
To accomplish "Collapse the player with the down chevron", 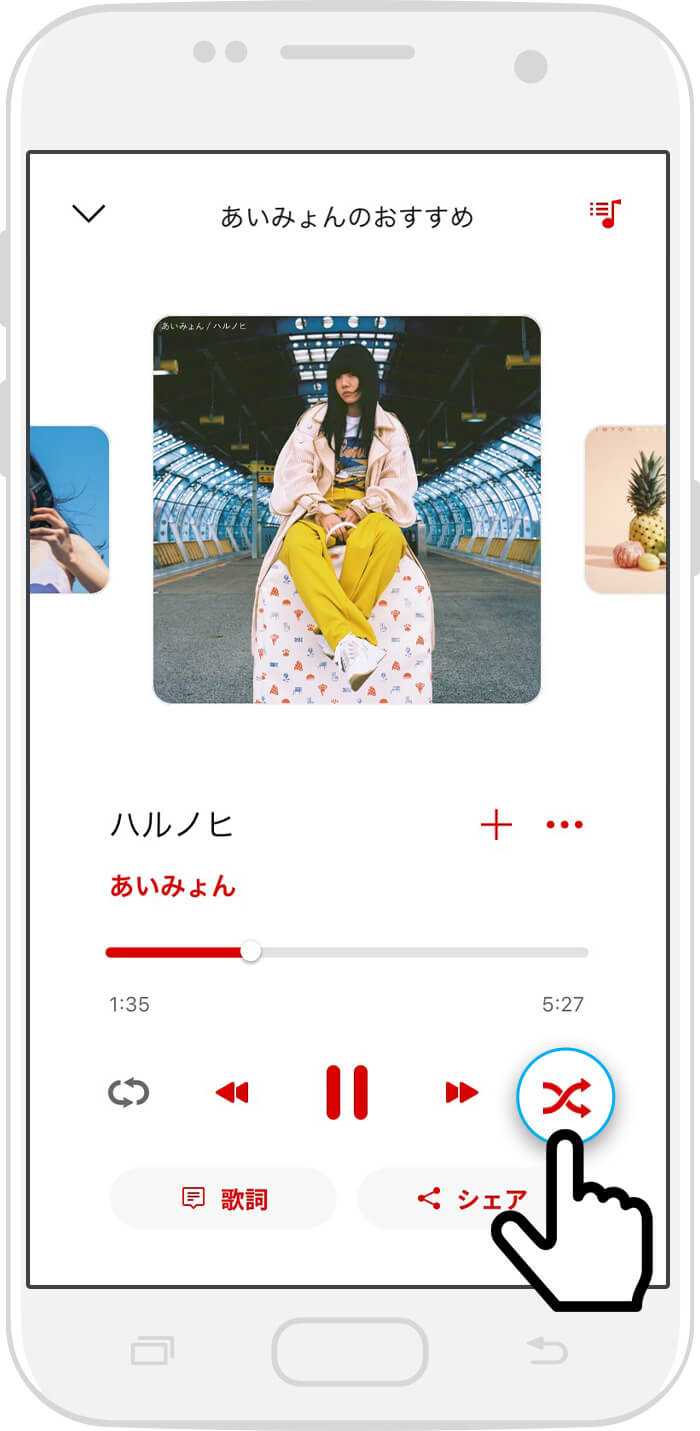I will click(x=89, y=213).
